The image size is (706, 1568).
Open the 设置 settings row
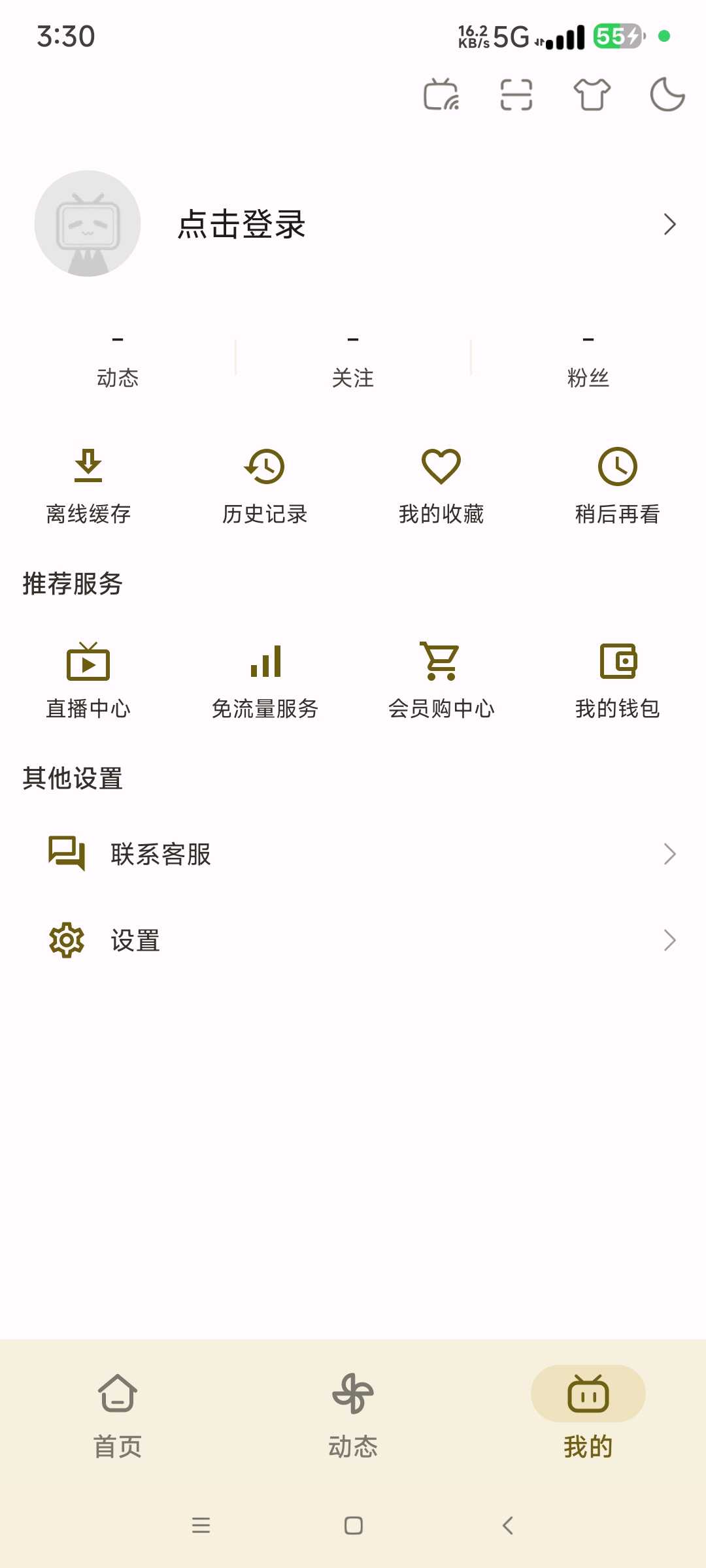tap(353, 941)
